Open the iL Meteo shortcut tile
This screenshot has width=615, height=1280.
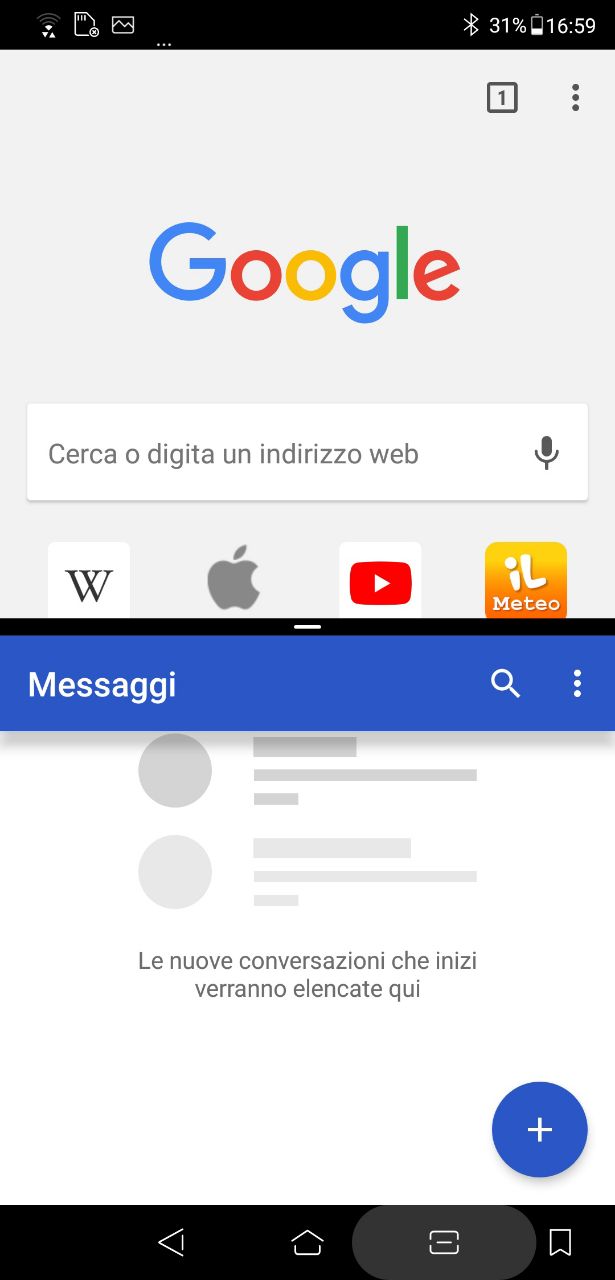pyautogui.click(x=526, y=582)
